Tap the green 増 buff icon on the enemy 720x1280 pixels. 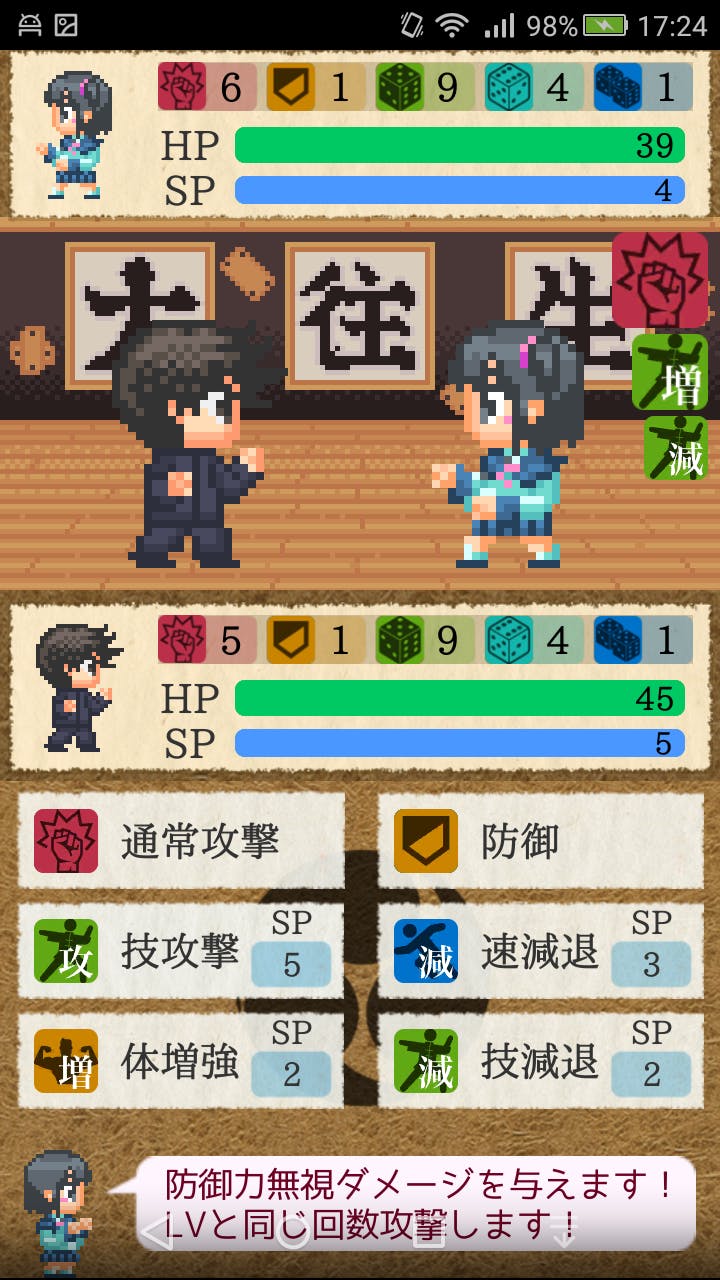670,372
